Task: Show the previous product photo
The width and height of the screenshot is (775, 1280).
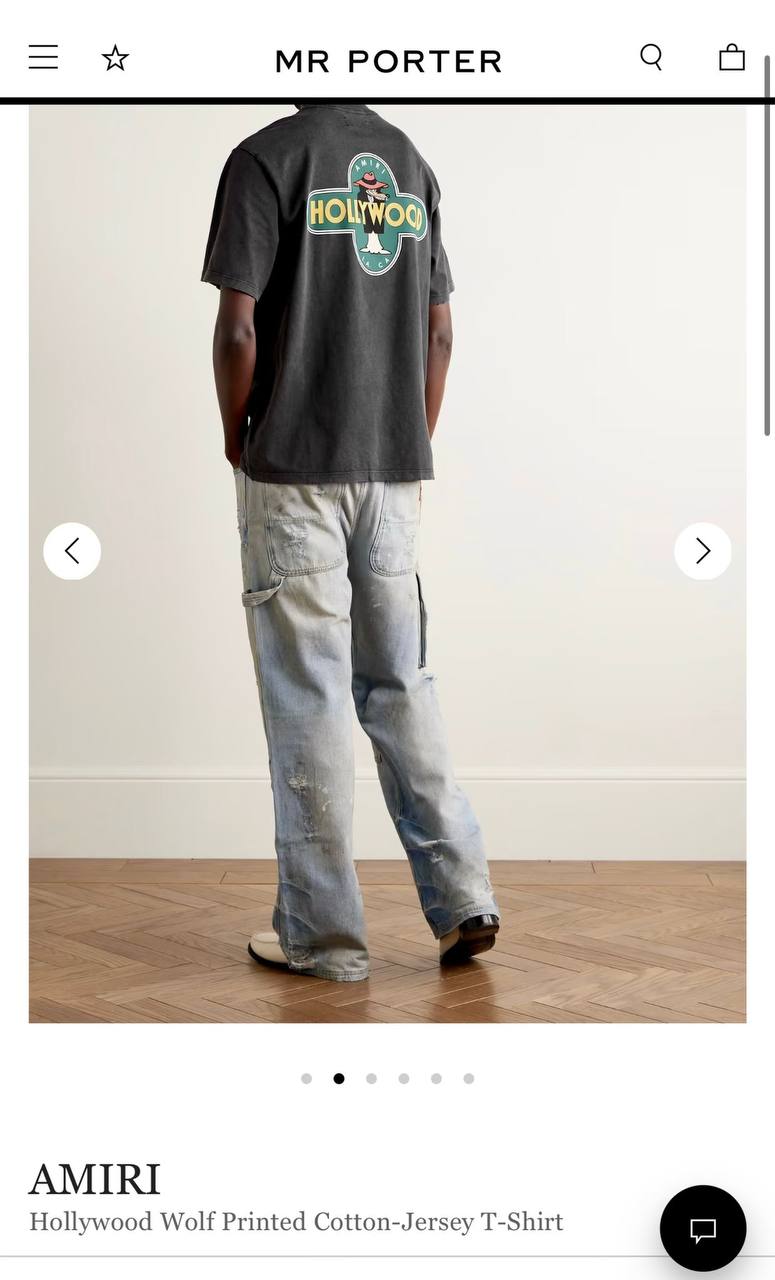Action: tap(72, 551)
